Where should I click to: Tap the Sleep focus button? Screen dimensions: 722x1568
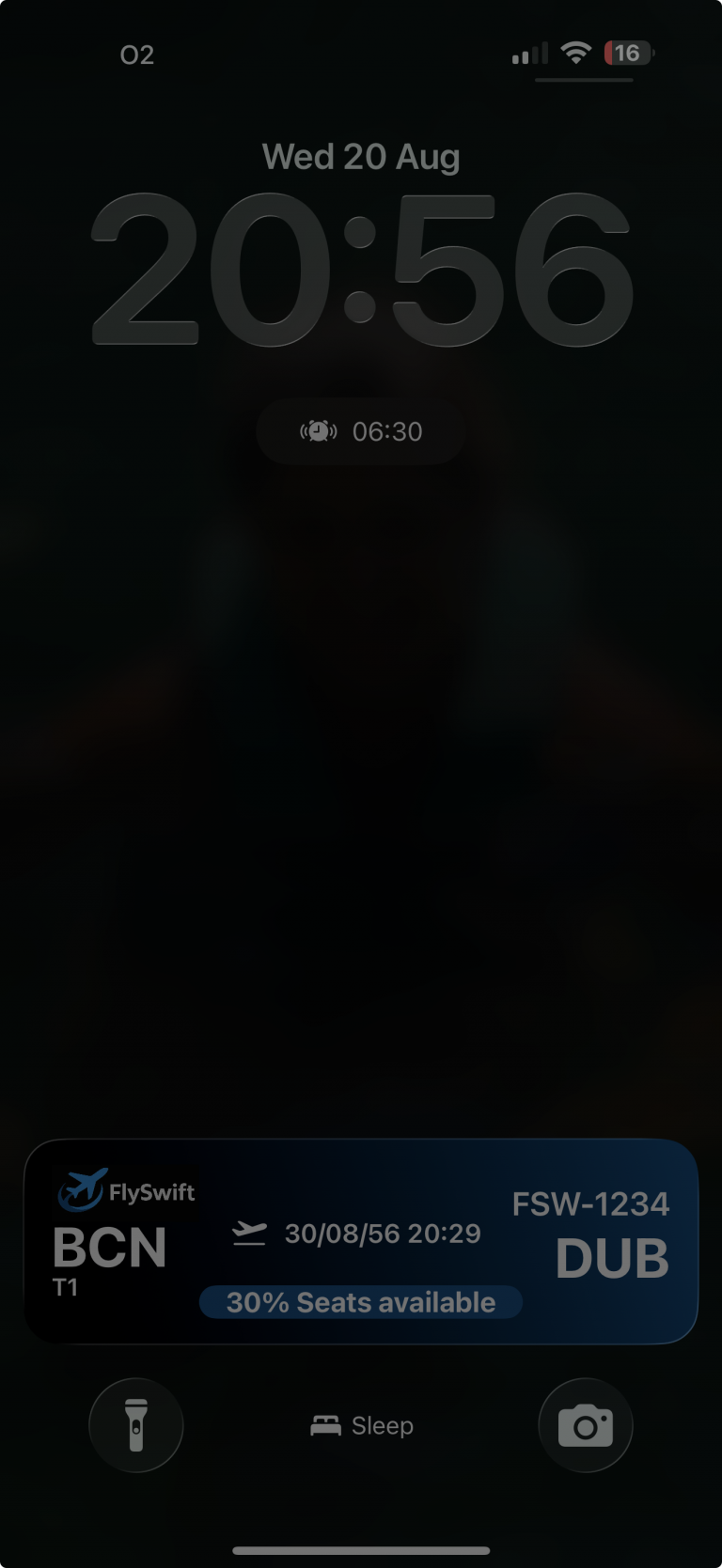point(362,1425)
